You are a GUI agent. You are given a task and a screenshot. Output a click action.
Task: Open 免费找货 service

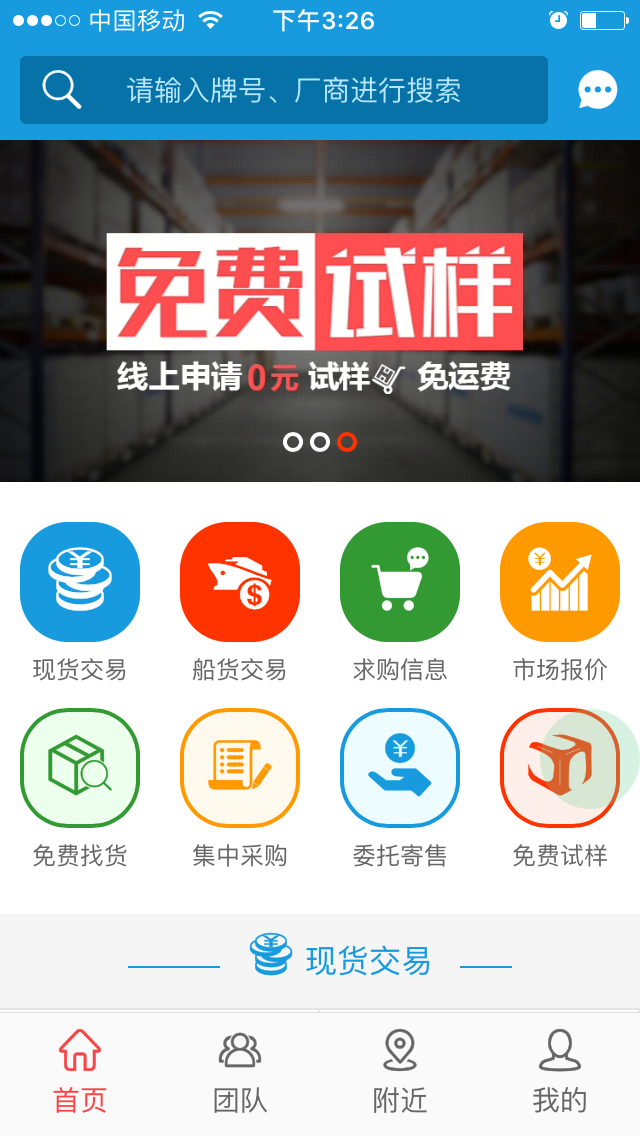click(80, 768)
